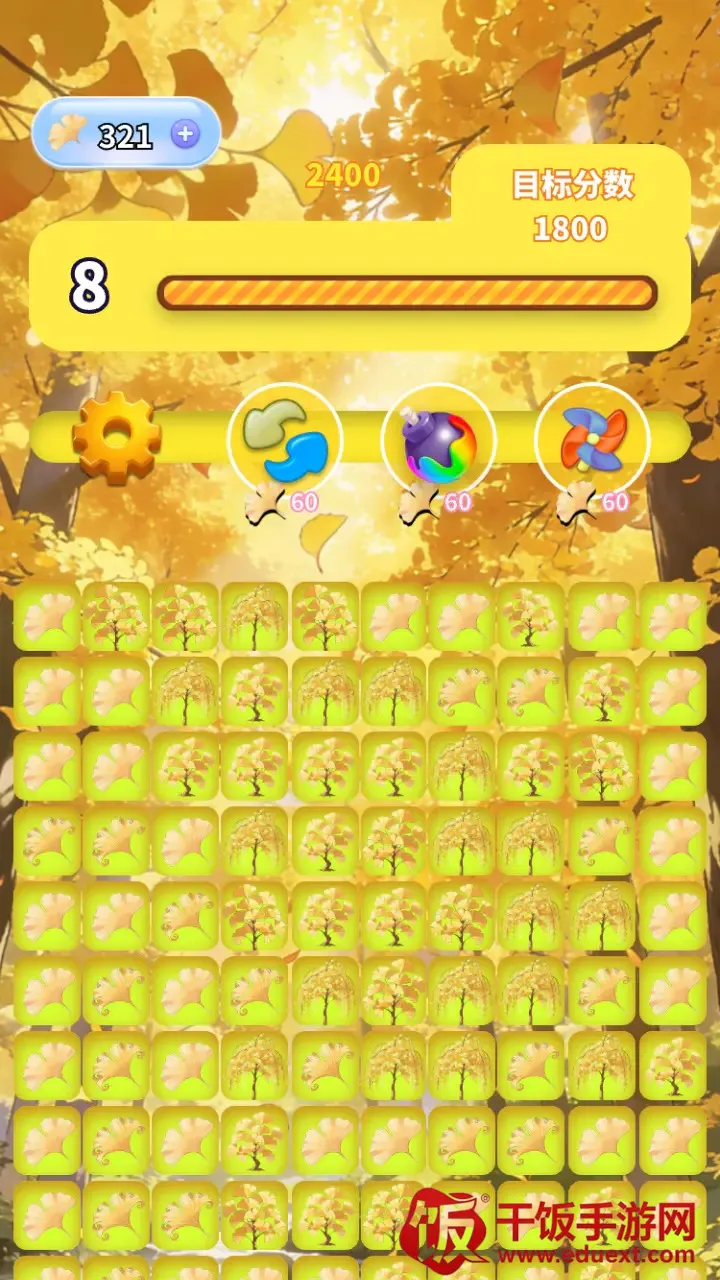Use the pinwheel power-up

click(592, 439)
